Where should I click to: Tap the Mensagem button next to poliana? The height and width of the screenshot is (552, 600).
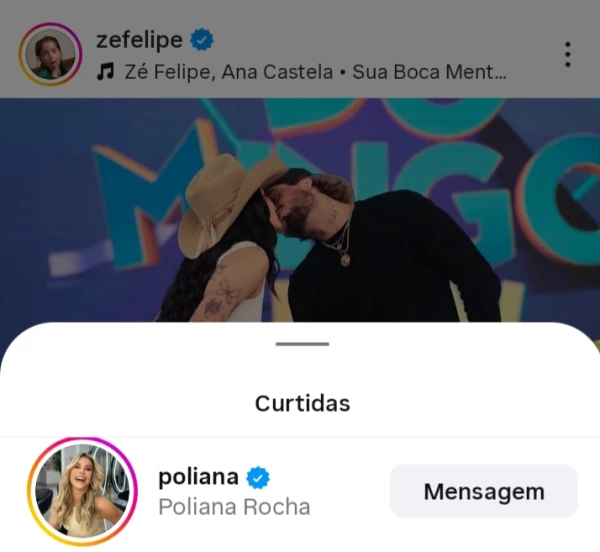coord(484,492)
